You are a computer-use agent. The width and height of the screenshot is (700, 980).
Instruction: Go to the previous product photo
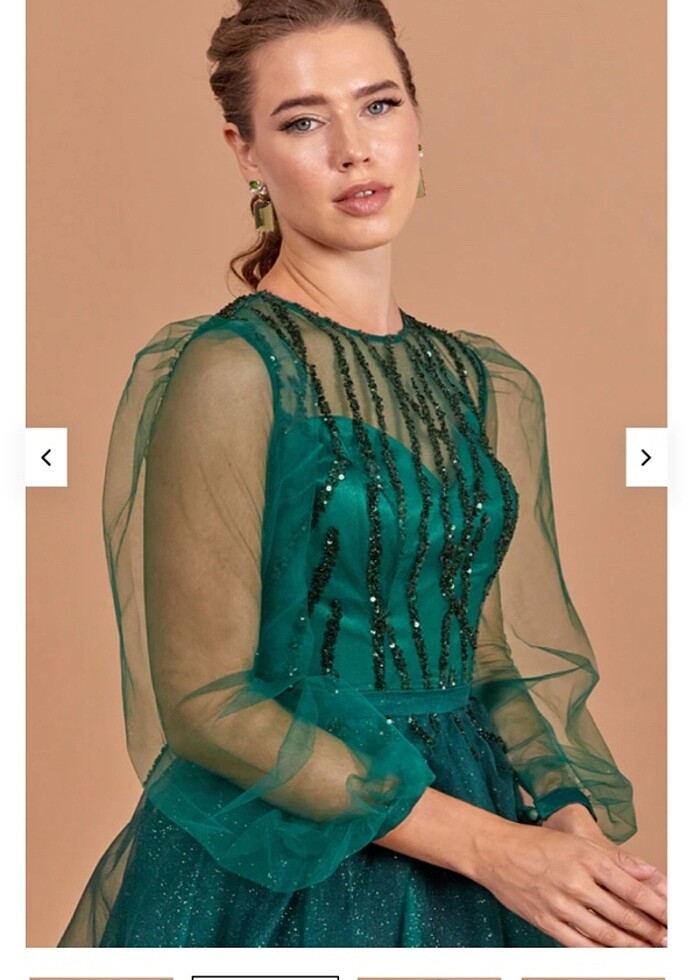(x=46, y=457)
